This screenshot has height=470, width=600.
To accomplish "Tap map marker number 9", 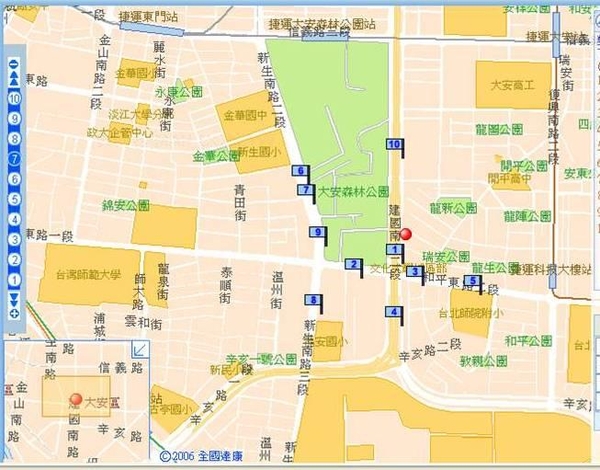I will (x=318, y=233).
